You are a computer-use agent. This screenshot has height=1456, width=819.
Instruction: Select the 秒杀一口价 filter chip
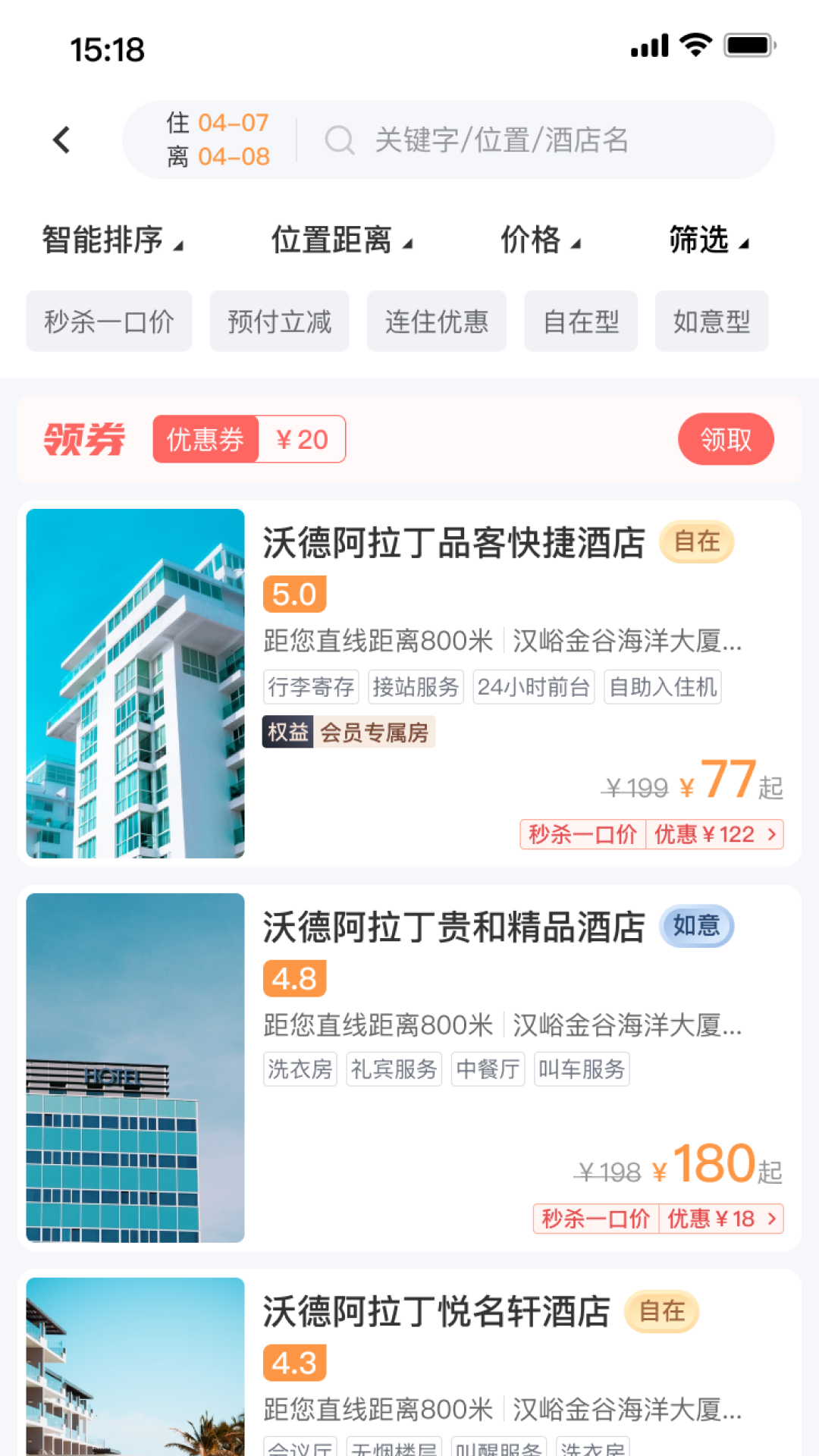(109, 322)
